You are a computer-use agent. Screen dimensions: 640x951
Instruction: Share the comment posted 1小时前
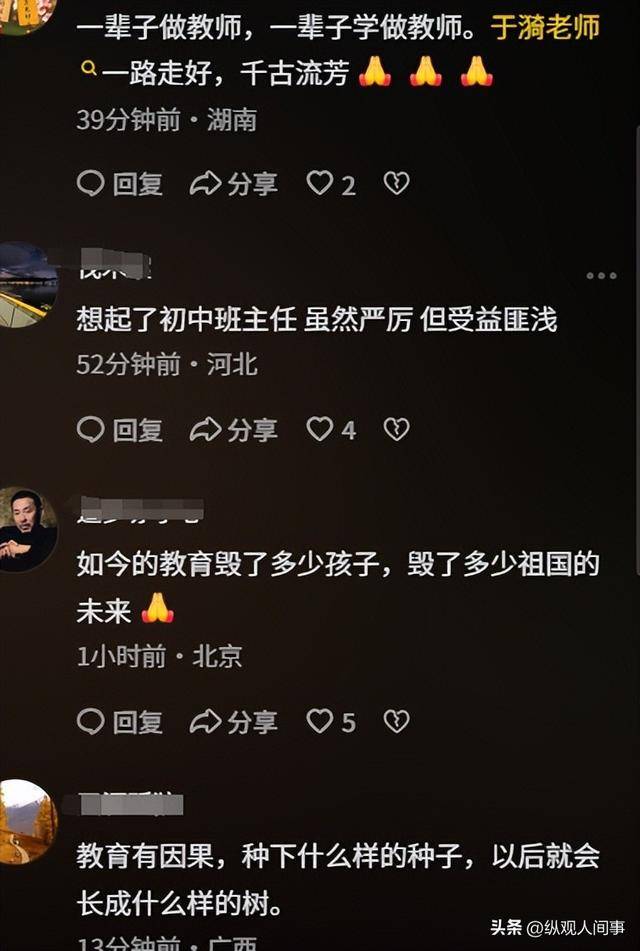pos(233,722)
